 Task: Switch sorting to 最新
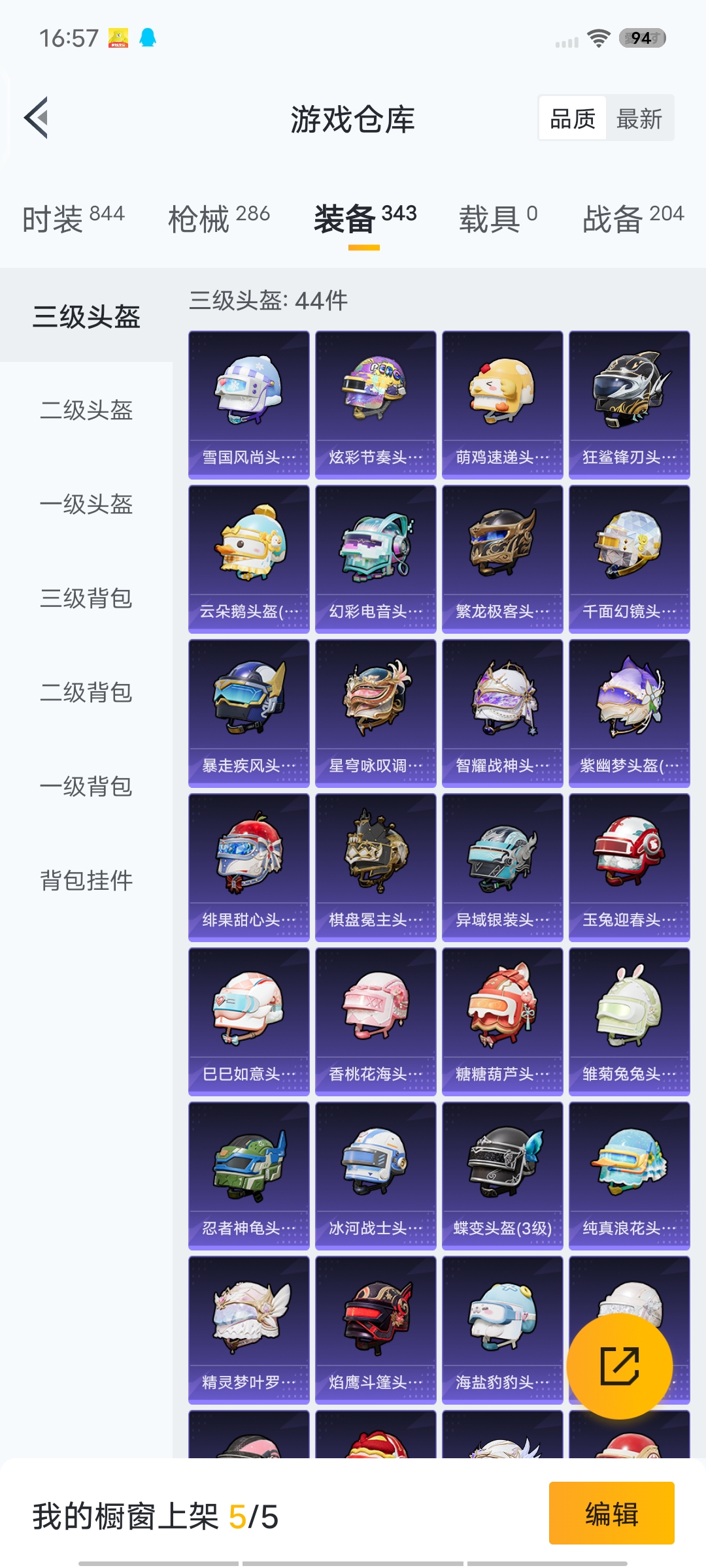coord(639,118)
